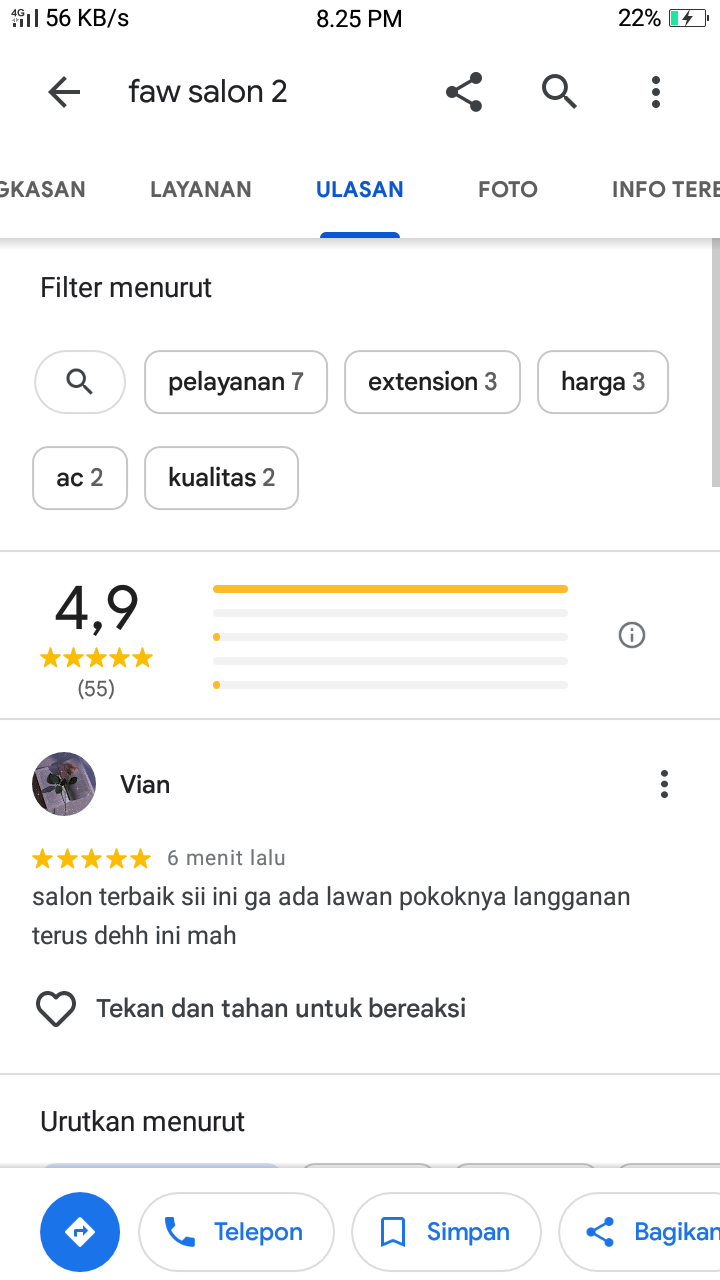This screenshot has width=720, height=1280.
Task: Open the top overflow menu
Action: [656, 92]
